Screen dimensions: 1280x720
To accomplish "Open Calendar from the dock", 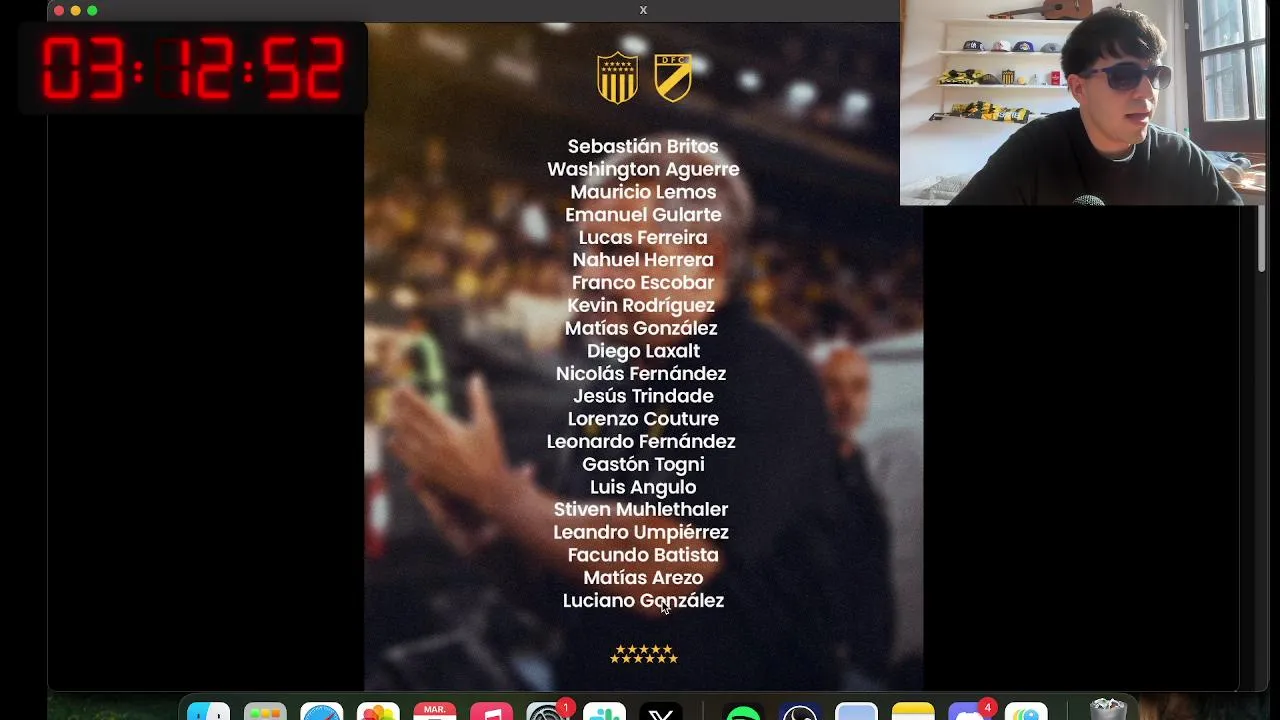I will (x=435, y=712).
